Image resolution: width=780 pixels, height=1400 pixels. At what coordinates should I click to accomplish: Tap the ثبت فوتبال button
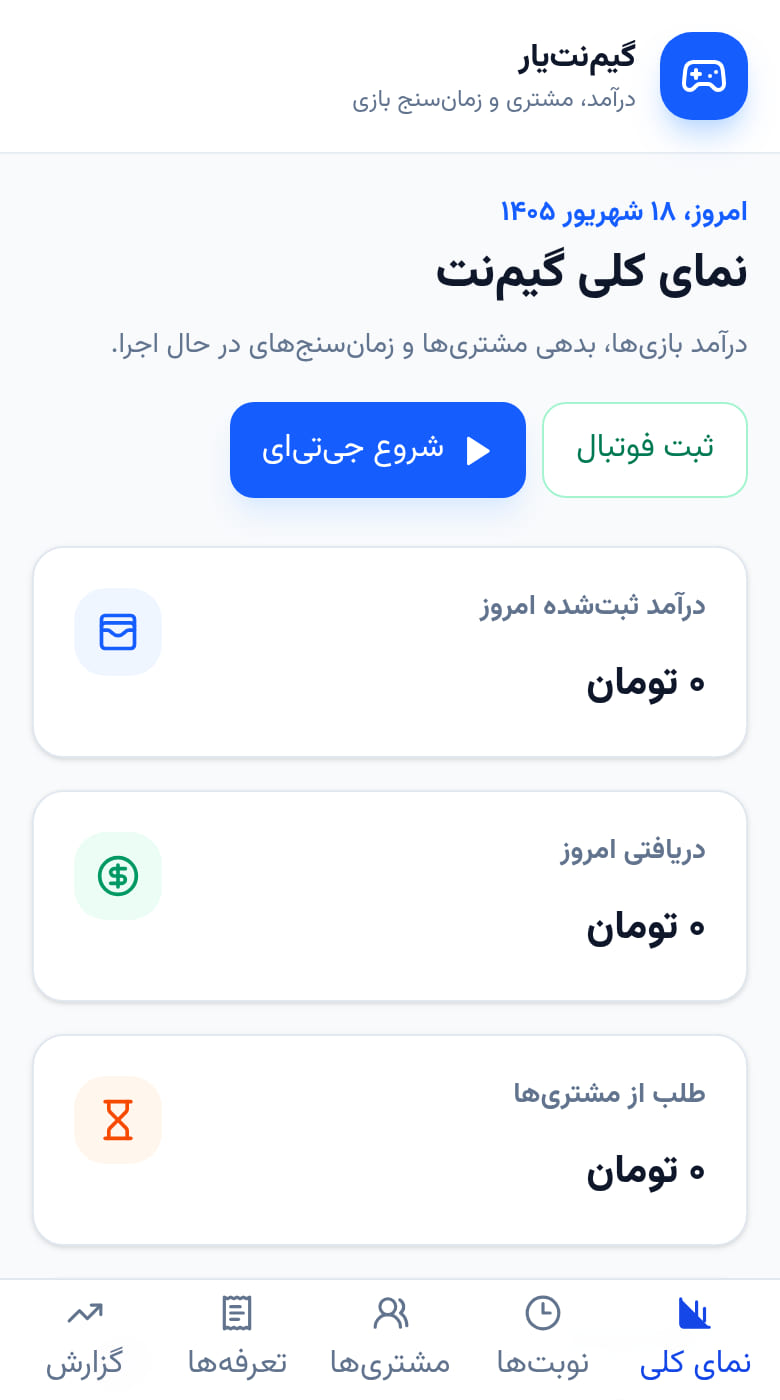645,450
